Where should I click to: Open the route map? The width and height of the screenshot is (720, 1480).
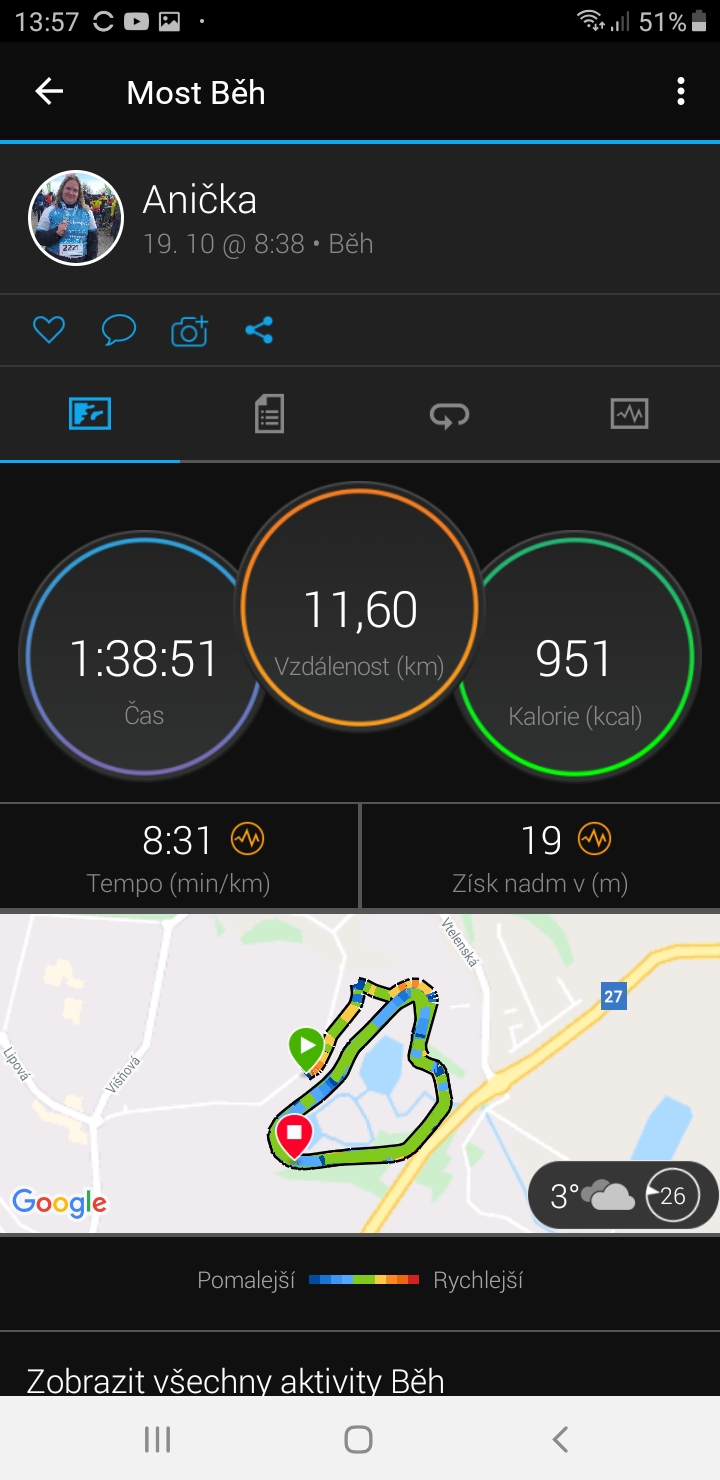(360, 1073)
